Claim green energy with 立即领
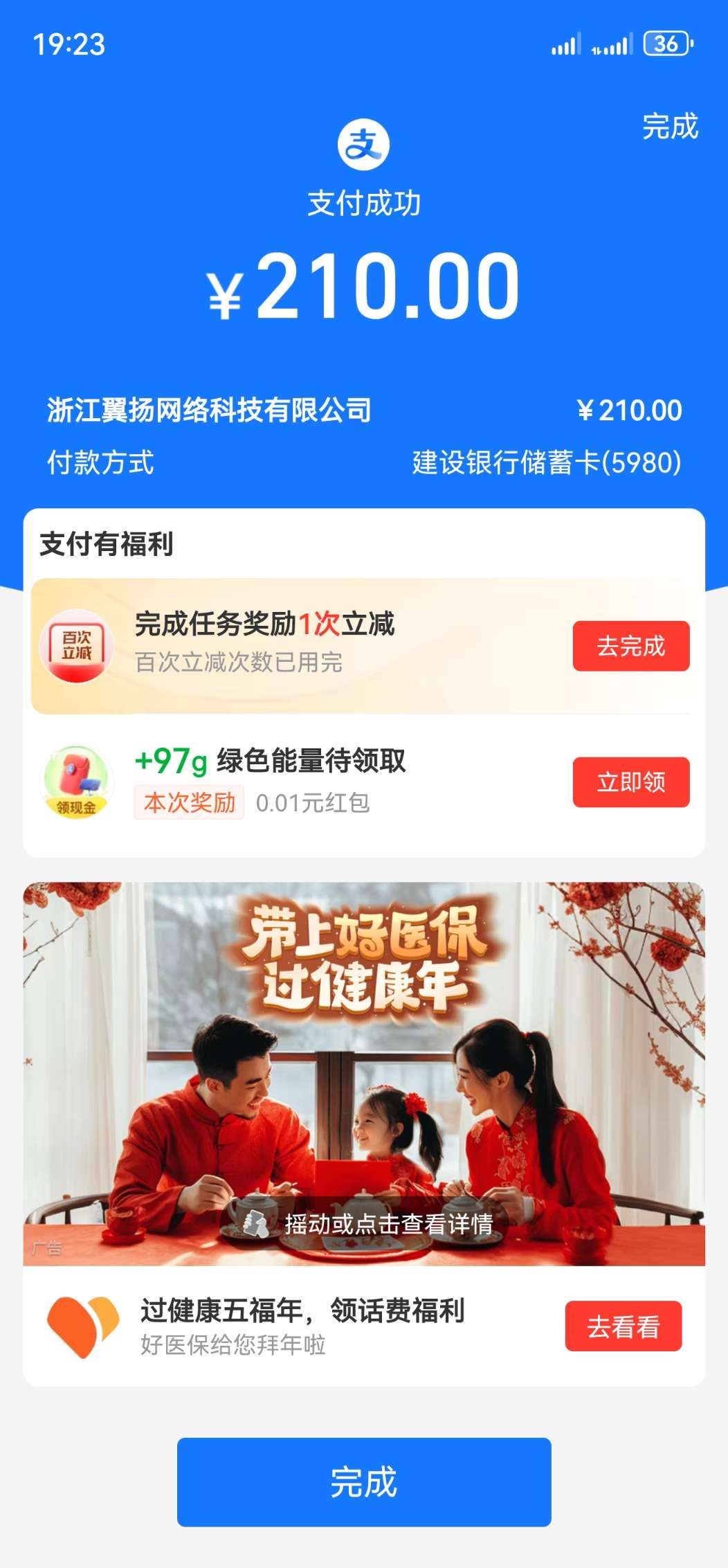 pos(630,782)
